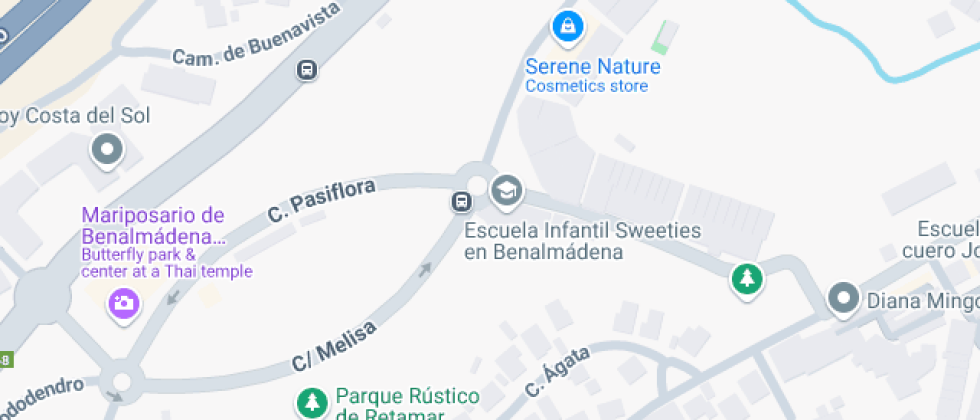Open the Serene Nature cosmetics store pin
Viewport: 980px width, 420px height.
(x=567, y=27)
